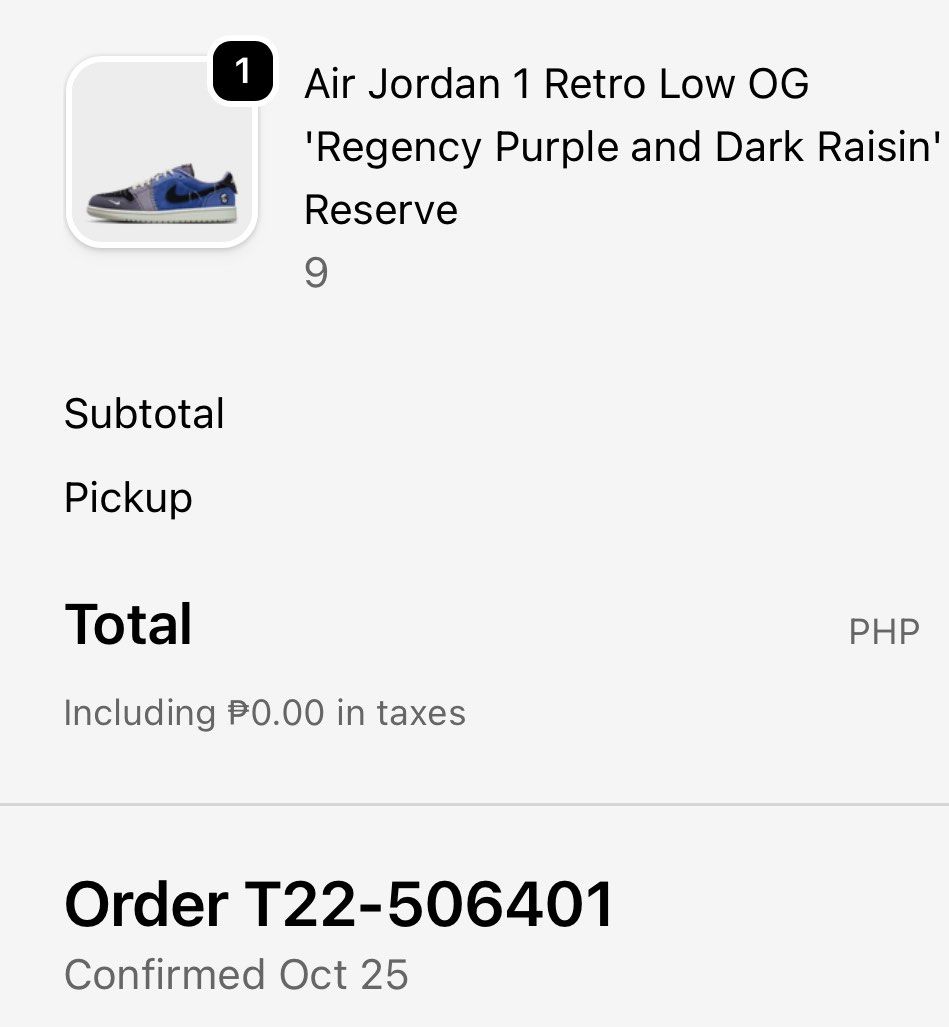Click the sneaker product thumbnail image

162,152
